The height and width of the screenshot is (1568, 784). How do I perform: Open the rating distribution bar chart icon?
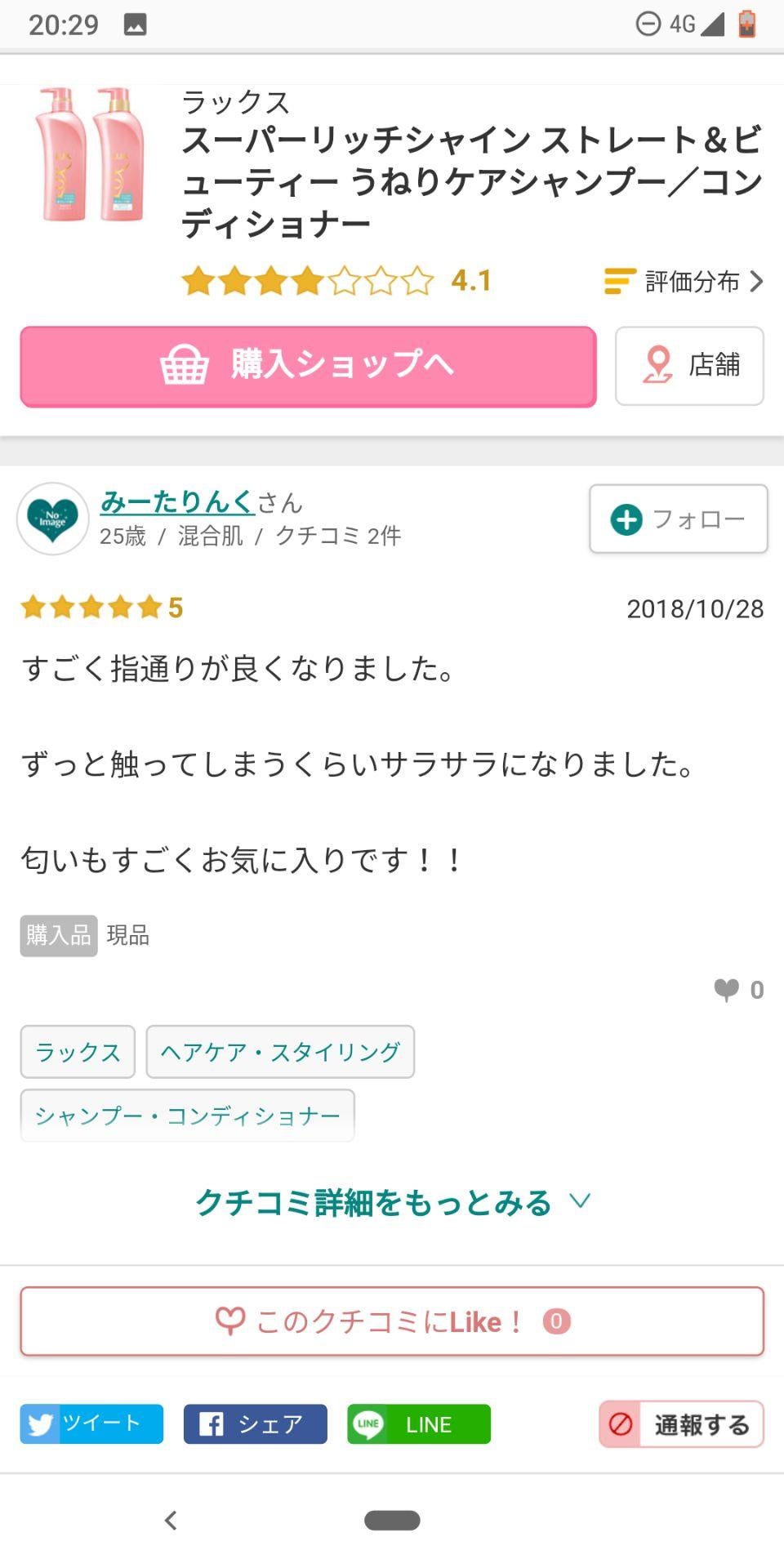coord(619,281)
